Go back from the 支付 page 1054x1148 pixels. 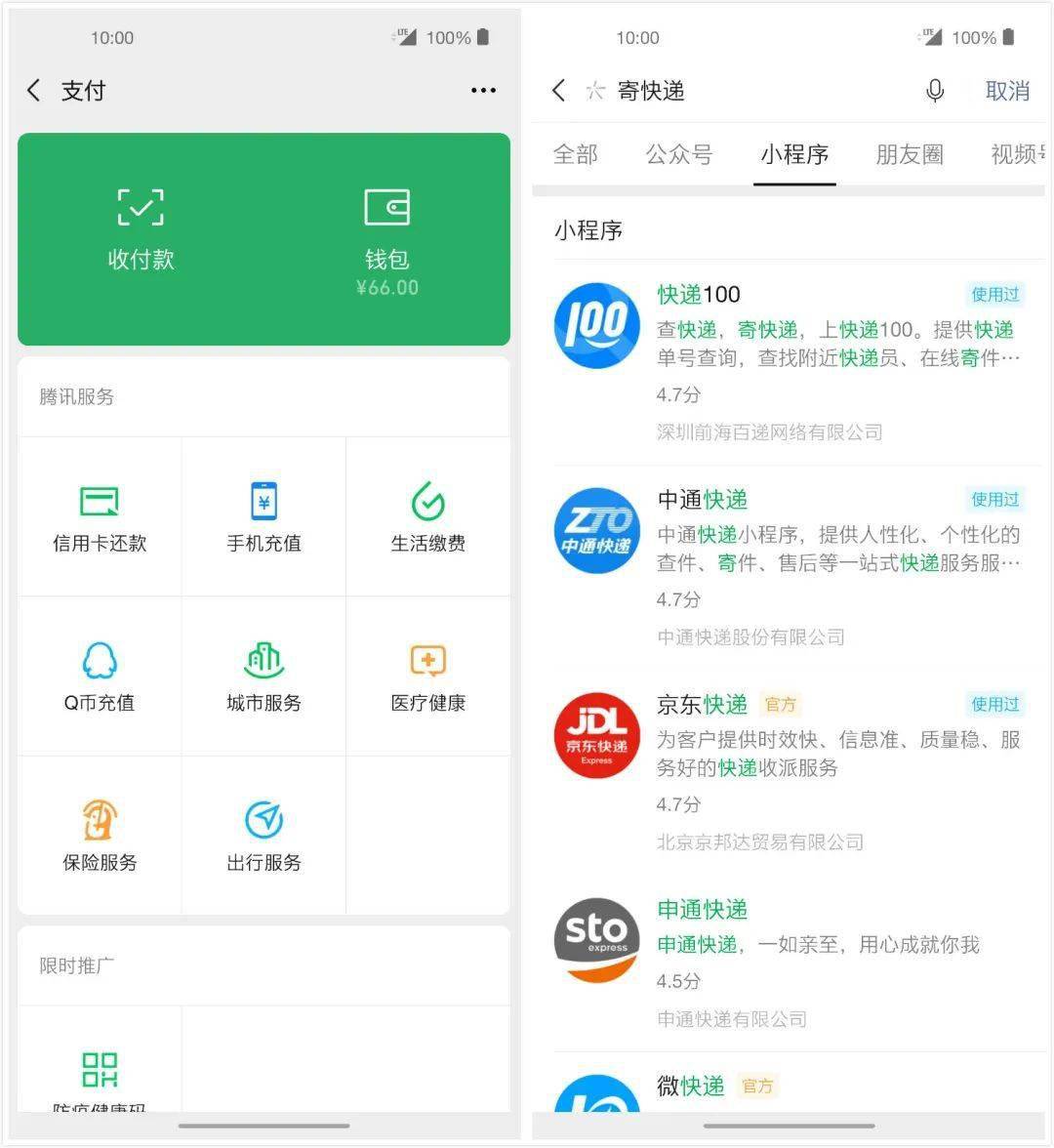[34, 91]
